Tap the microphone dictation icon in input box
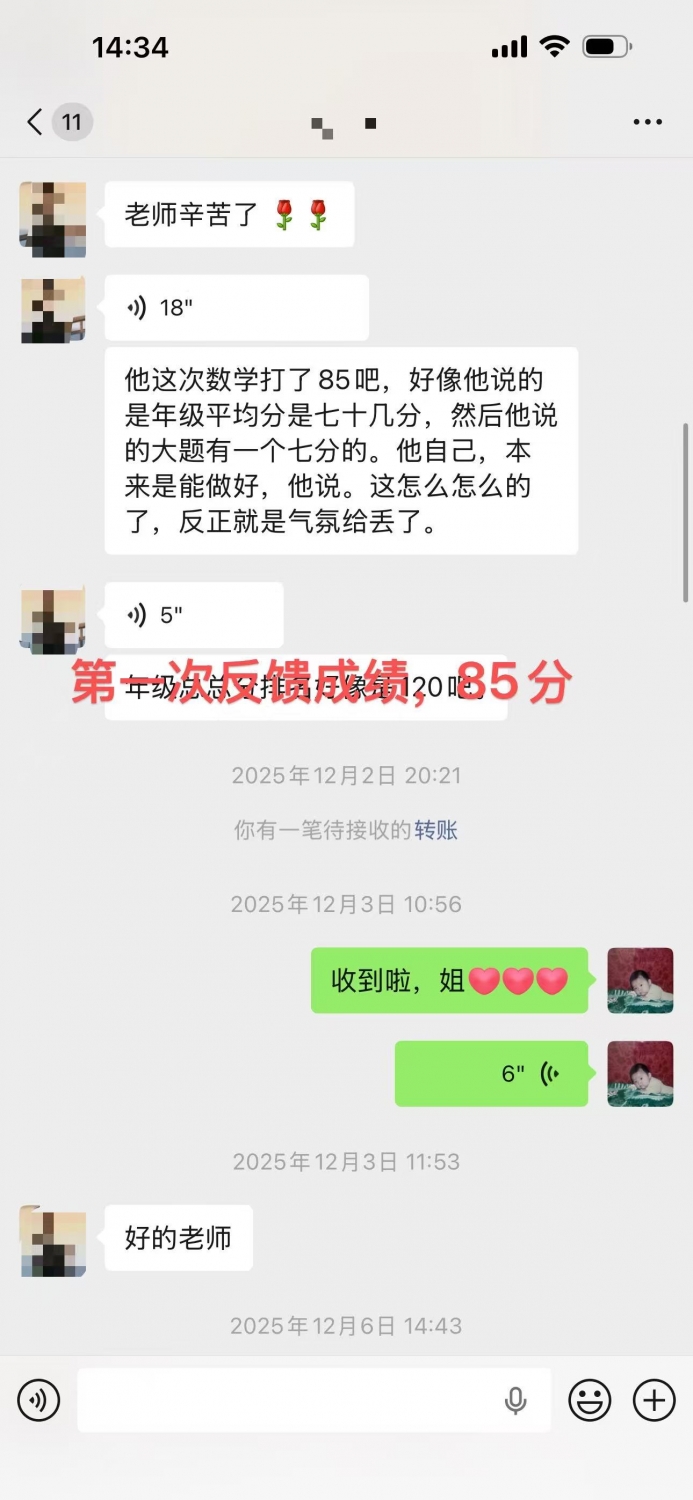 [516, 1401]
